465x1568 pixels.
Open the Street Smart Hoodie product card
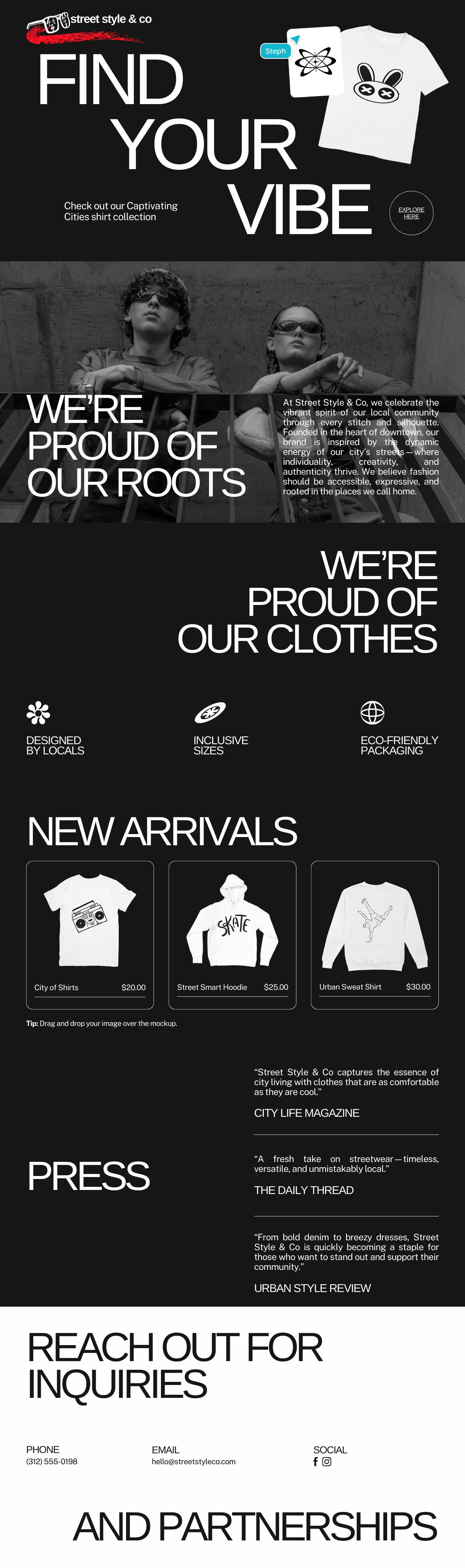232,934
